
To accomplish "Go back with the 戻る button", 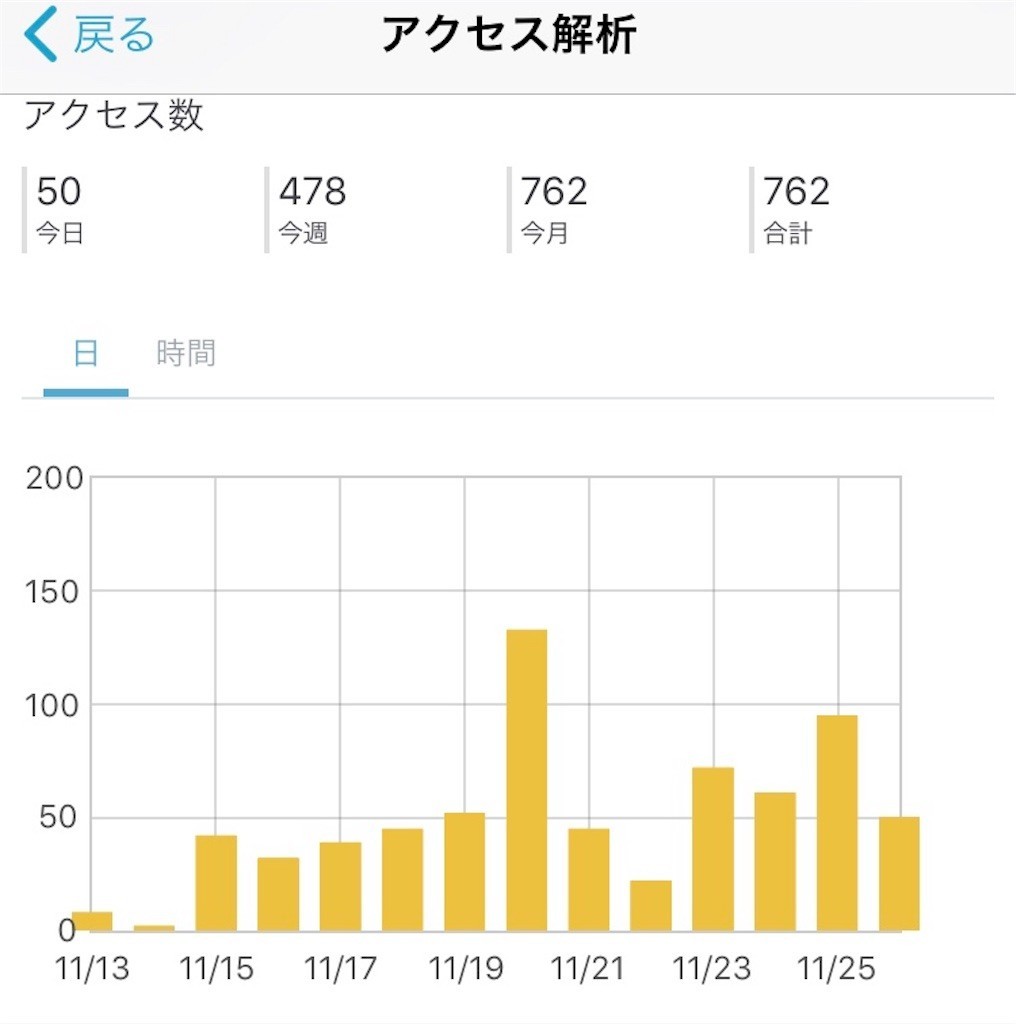I will coord(90,37).
